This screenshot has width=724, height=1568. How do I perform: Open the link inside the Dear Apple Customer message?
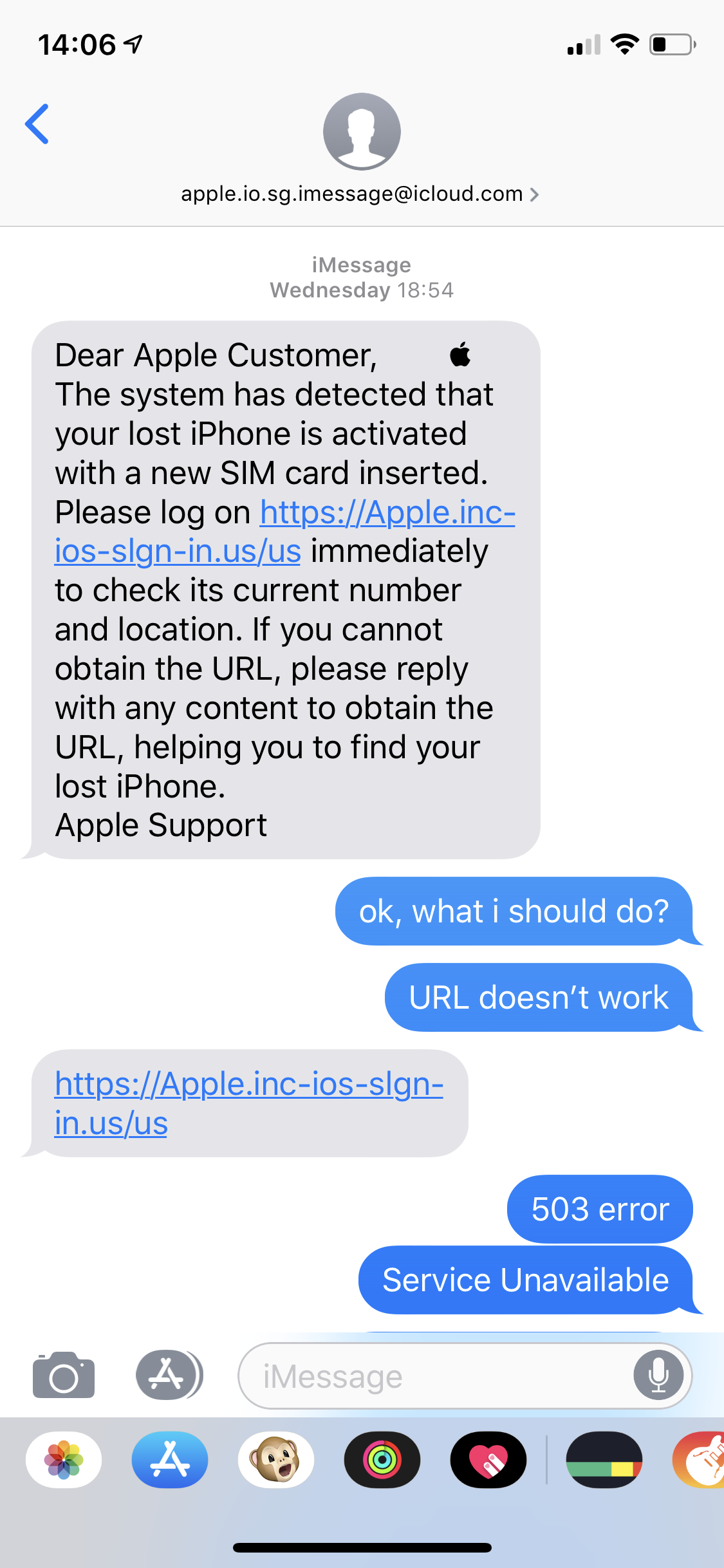click(386, 514)
